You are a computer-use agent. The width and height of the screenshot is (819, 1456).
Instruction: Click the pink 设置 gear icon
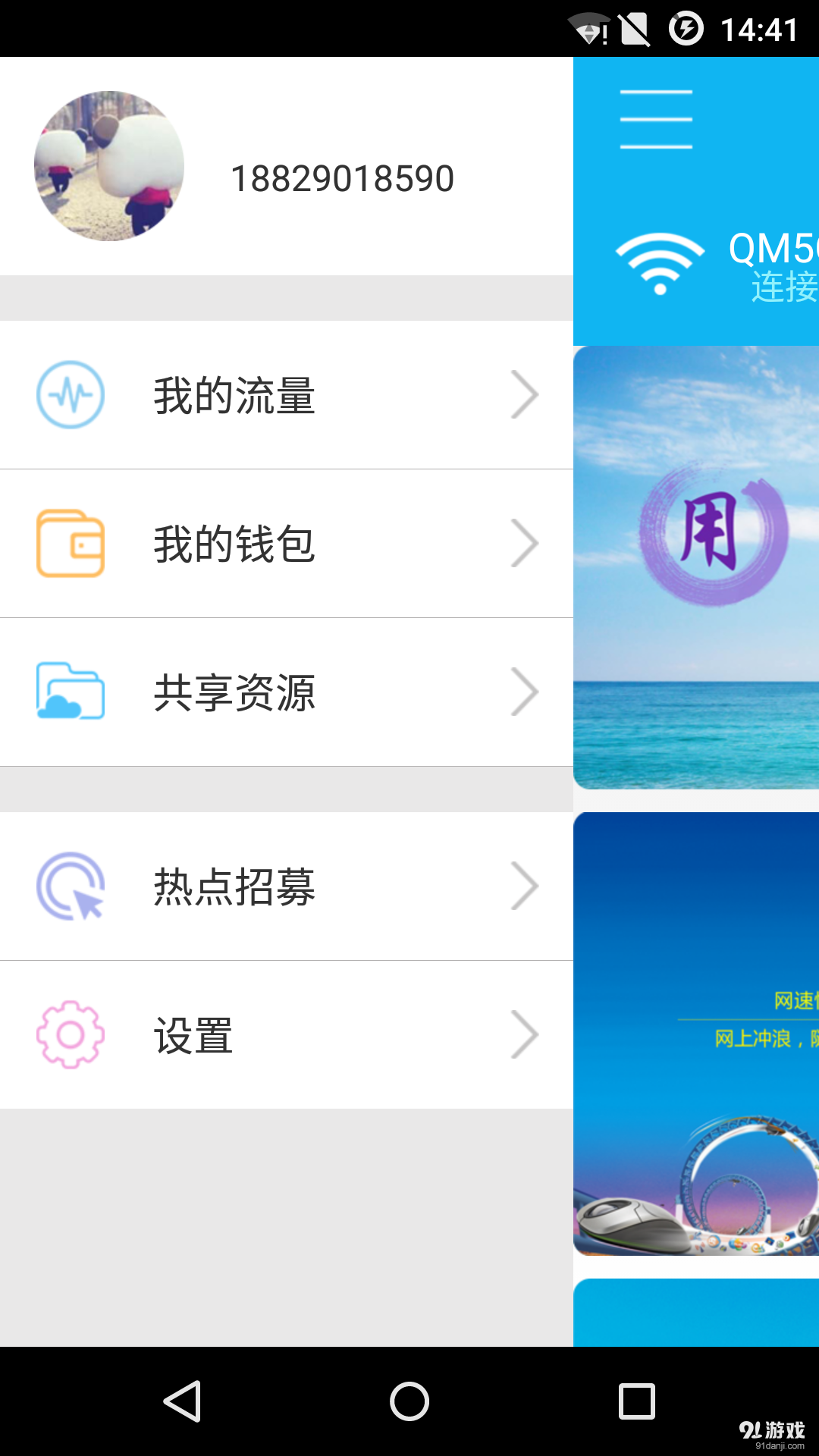(x=71, y=1033)
